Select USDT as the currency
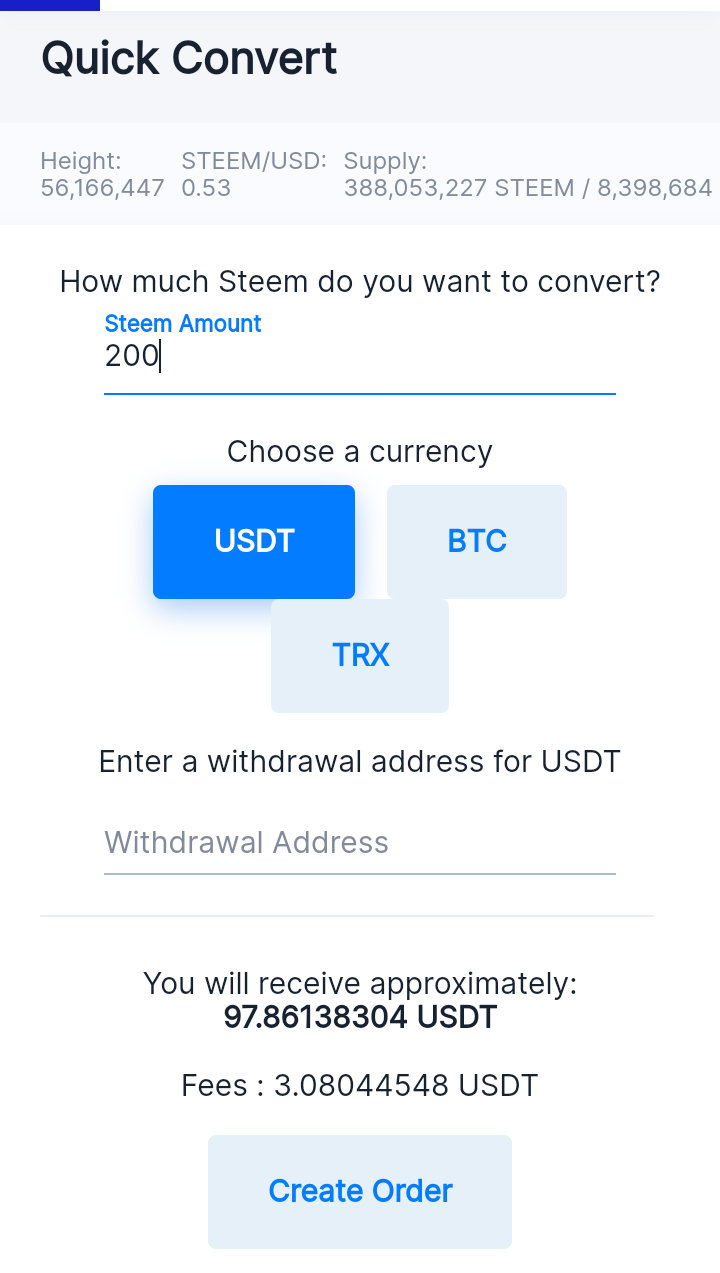The height and width of the screenshot is (1273, 720). [254, 542]
